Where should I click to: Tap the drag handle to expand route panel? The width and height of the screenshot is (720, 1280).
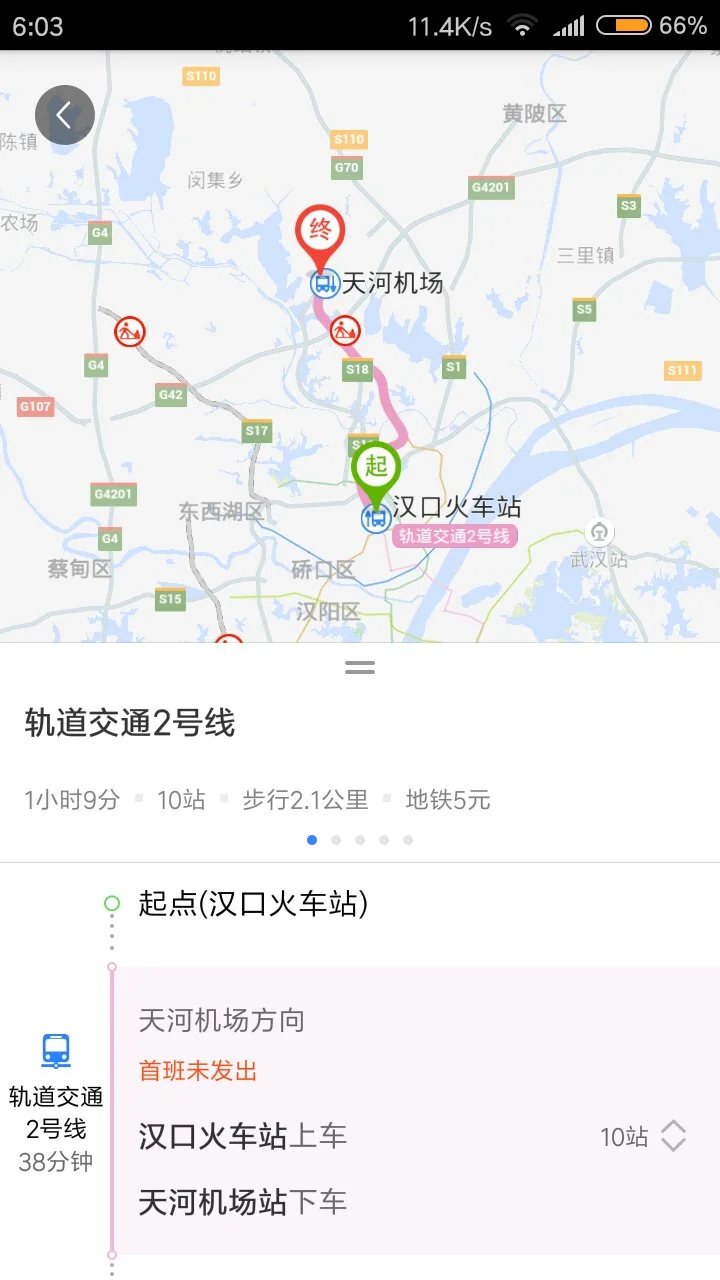coord(359,666)
